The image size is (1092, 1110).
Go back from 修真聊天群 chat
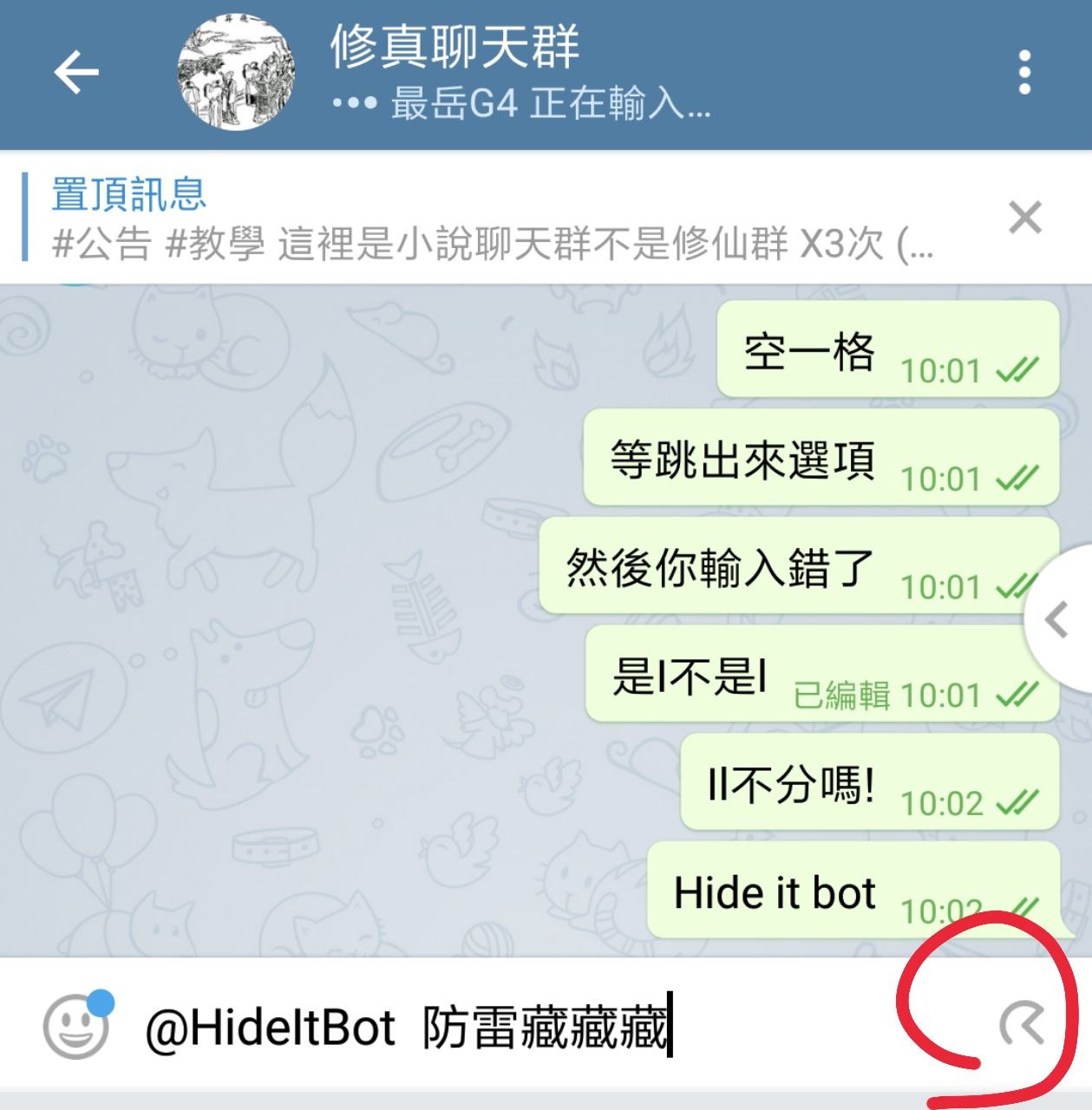pos(76,72)
